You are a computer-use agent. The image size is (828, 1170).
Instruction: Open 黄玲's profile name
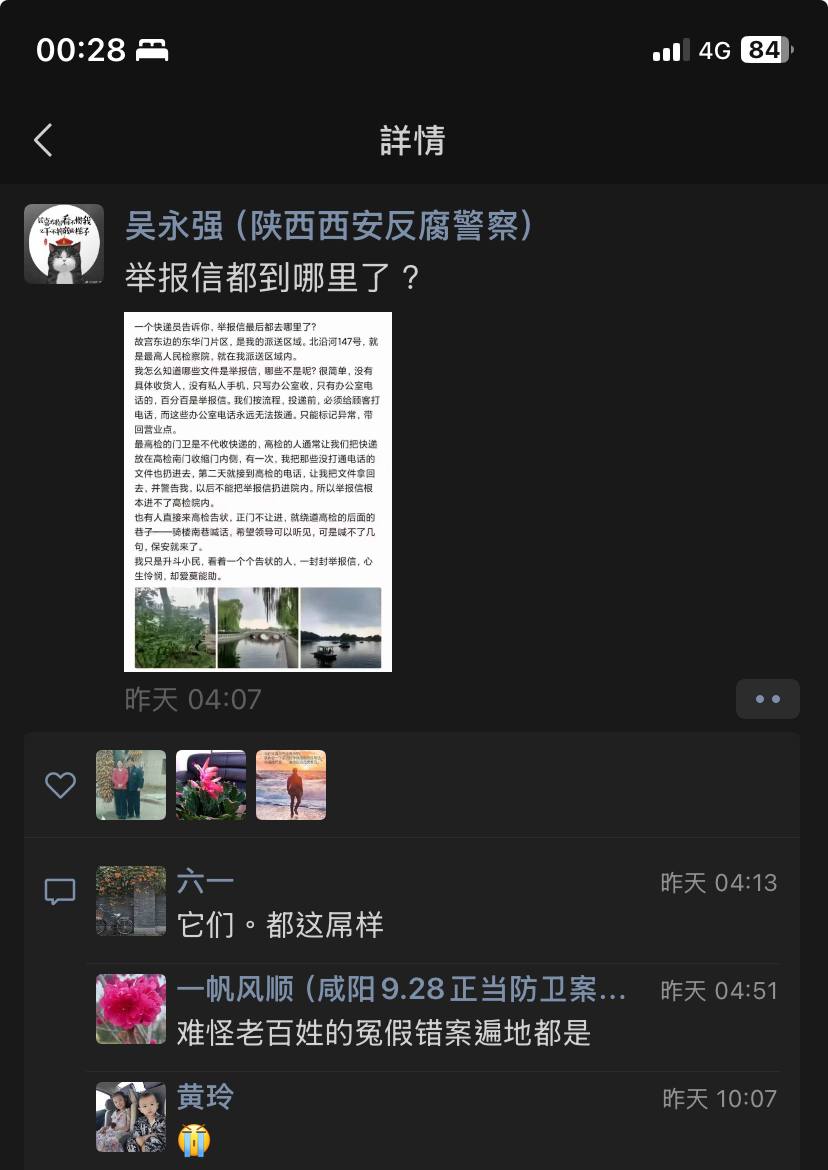(205, 1097)
